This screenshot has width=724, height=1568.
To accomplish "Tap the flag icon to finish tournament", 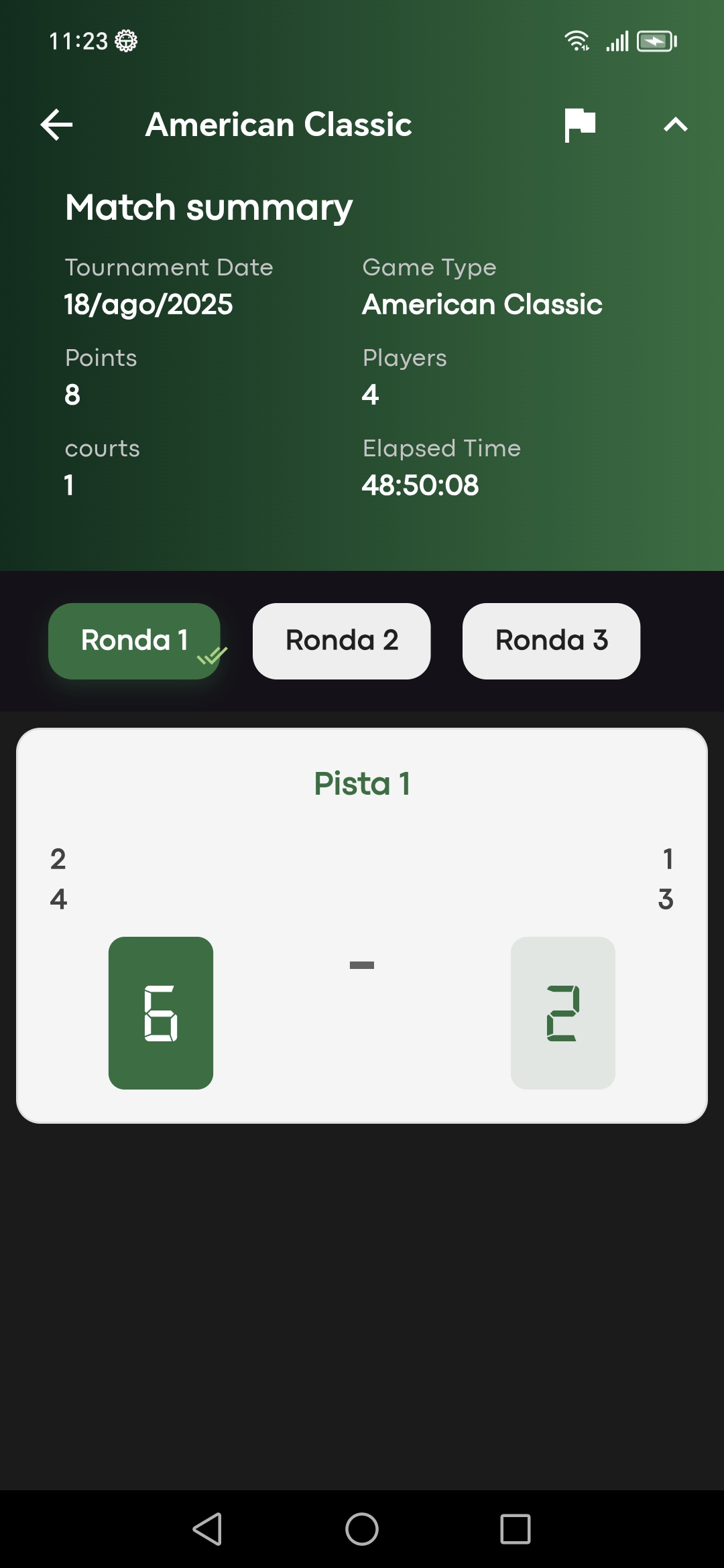I will point(580,125).
